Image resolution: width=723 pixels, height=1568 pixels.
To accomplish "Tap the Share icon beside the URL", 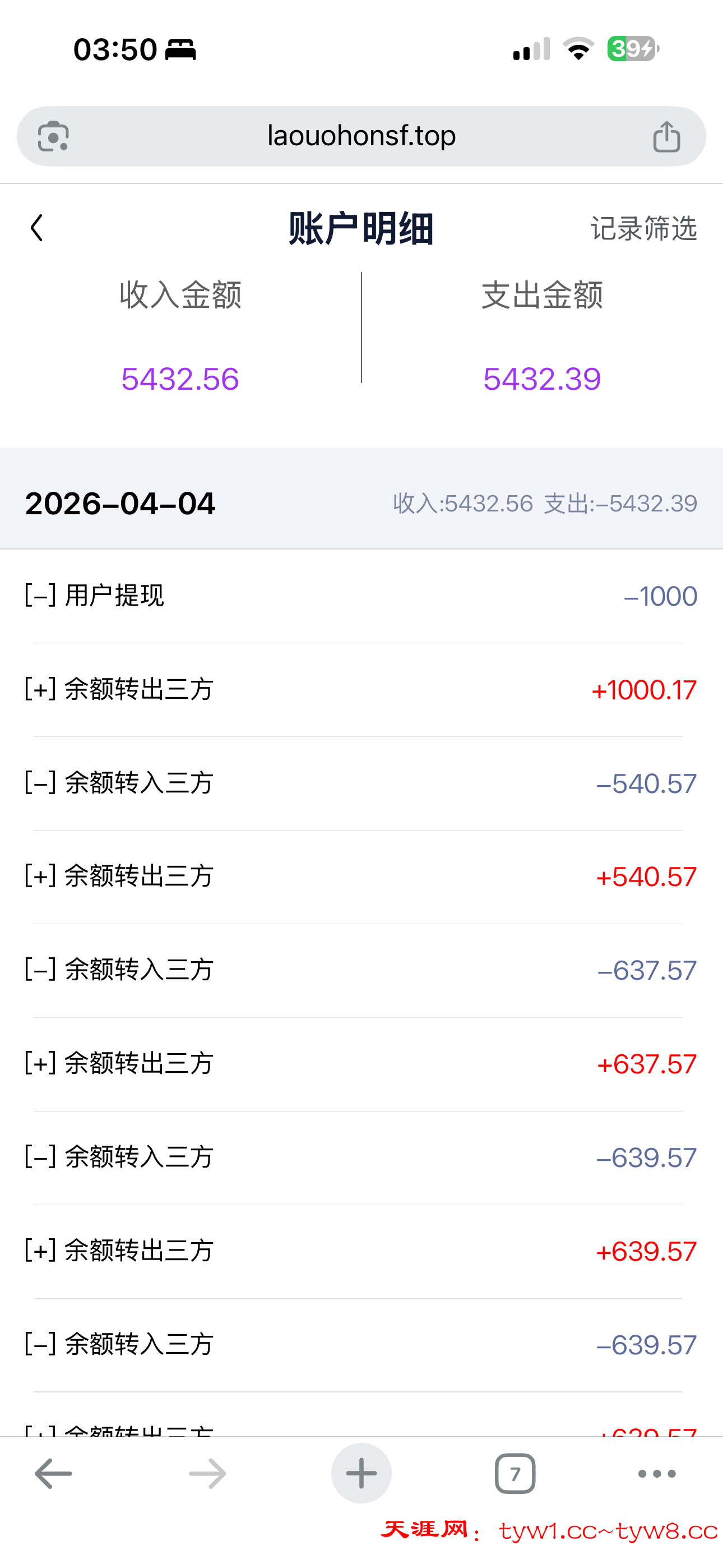I will [668, 136].
